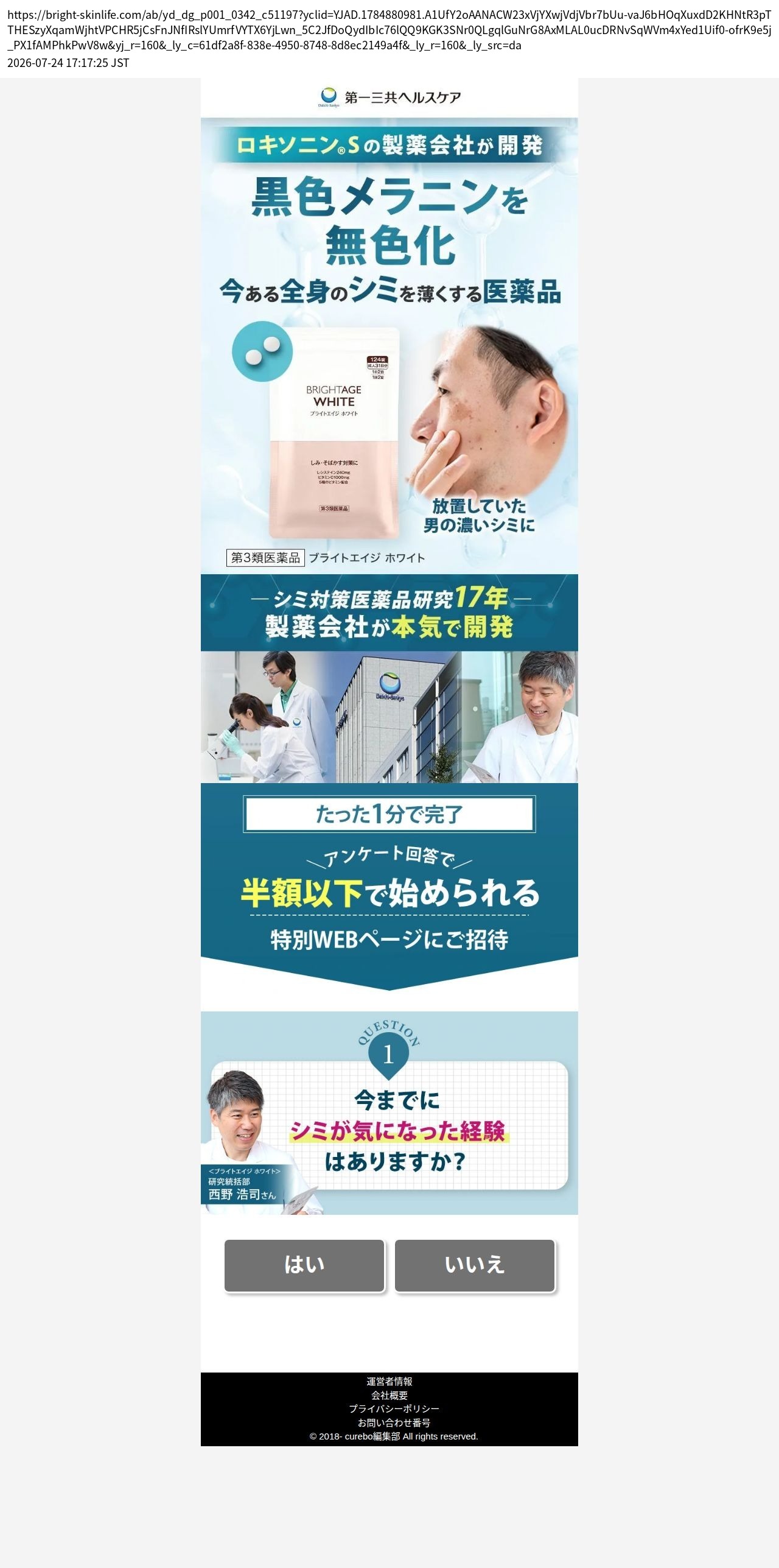Answer はい to question 1
The width and height of the screenshot is (779, 1568).
coord(304,1265)
